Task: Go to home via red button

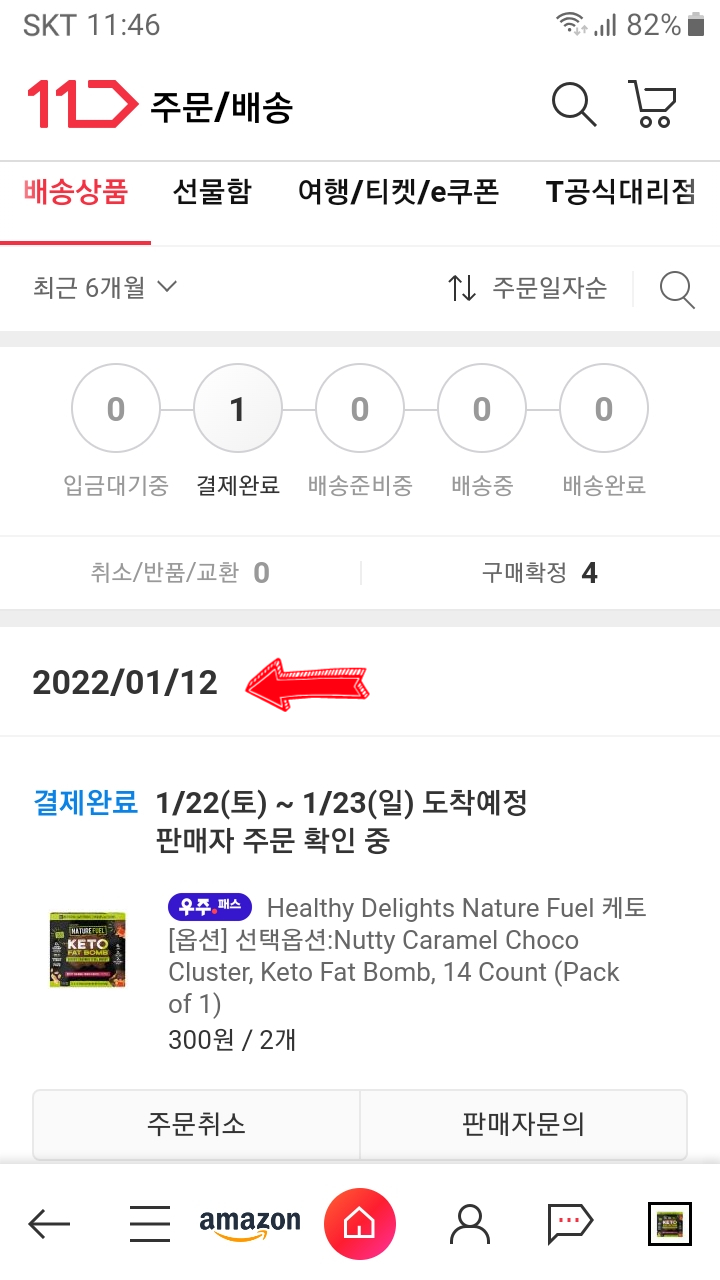Action: pyautogui.click(x=360, y=1223)
